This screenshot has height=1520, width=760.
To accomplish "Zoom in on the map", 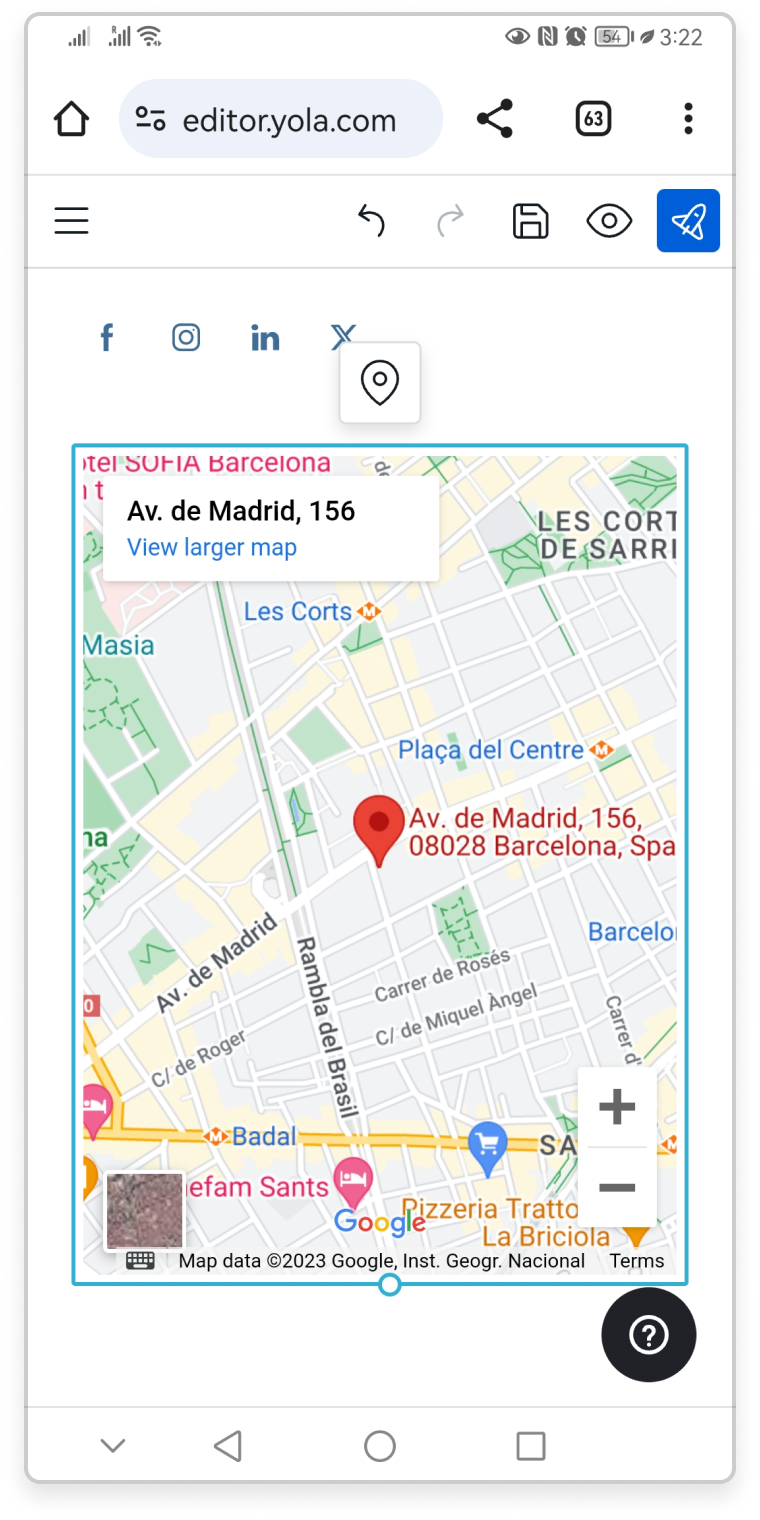I will tap(617, 1108).
